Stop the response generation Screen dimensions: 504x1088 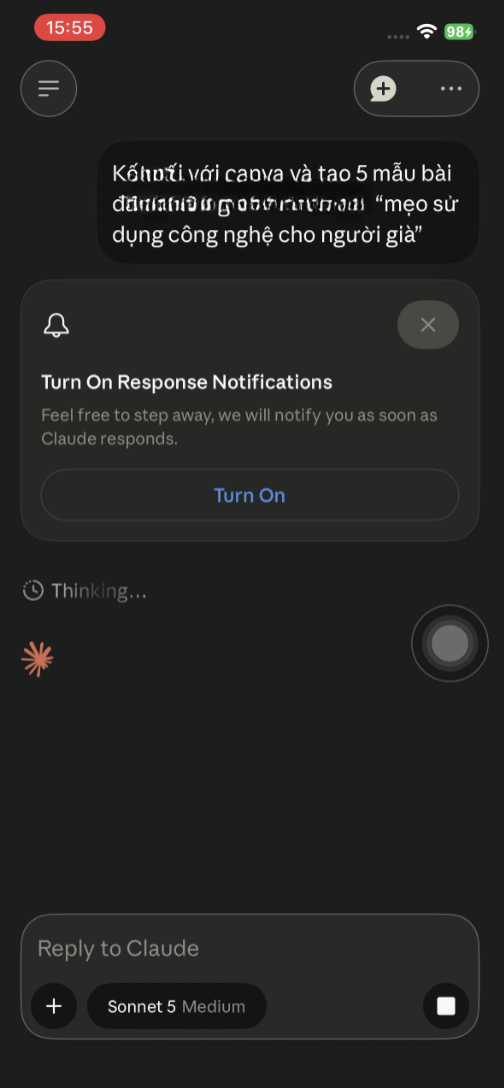[446, 1006]
